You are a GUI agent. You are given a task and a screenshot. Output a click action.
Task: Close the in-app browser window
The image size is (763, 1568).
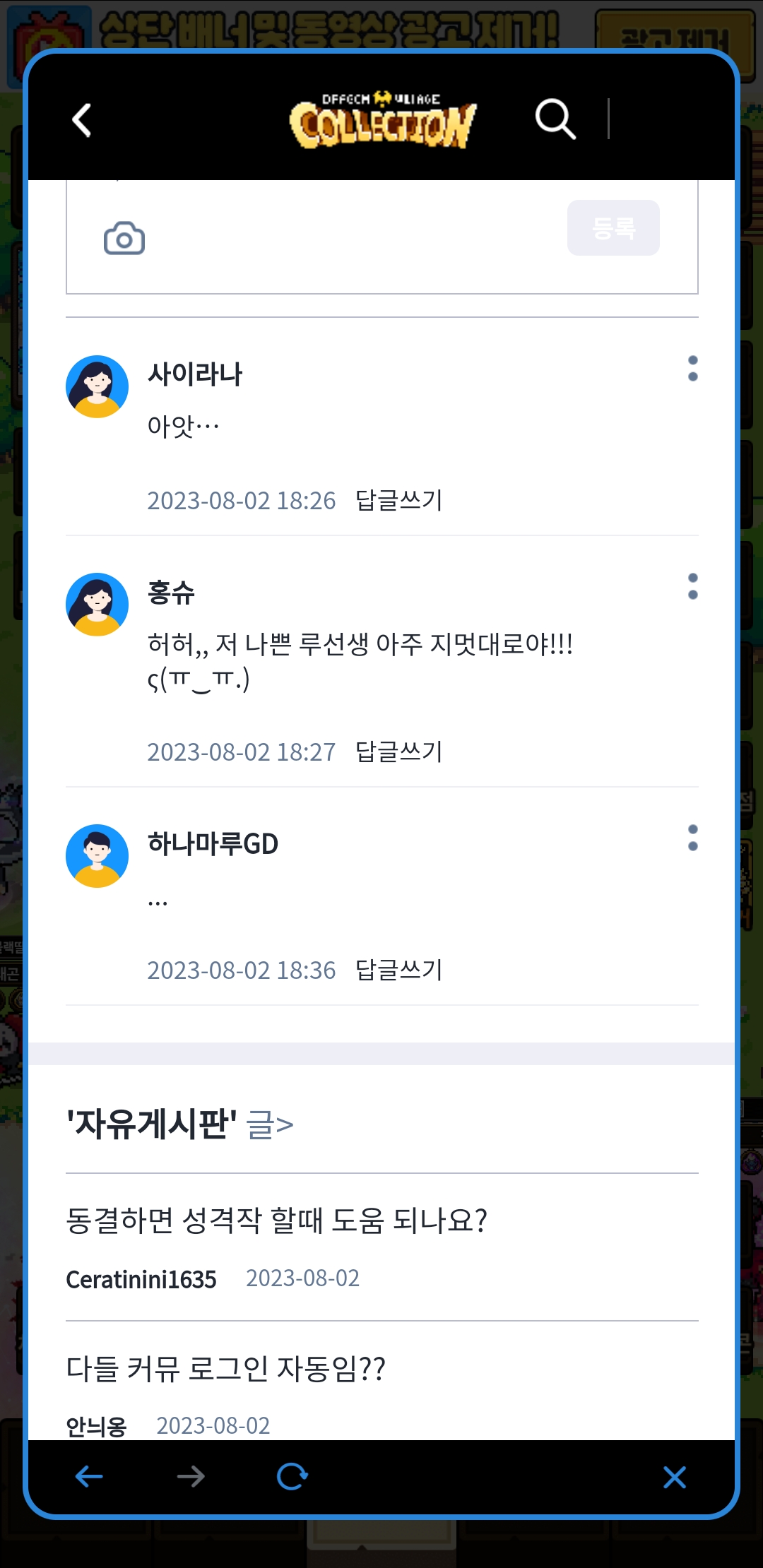point(674,1476)
